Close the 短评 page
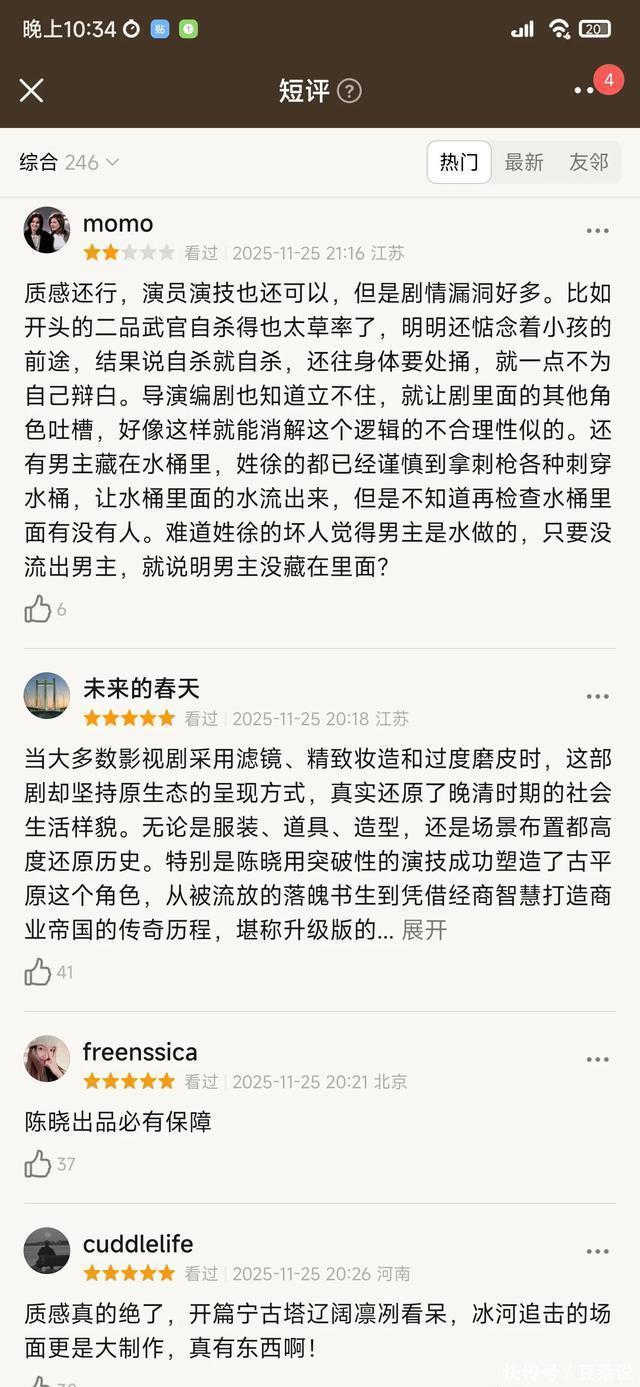Viewport: 640px width, 1387px height. tap(32, 91)
